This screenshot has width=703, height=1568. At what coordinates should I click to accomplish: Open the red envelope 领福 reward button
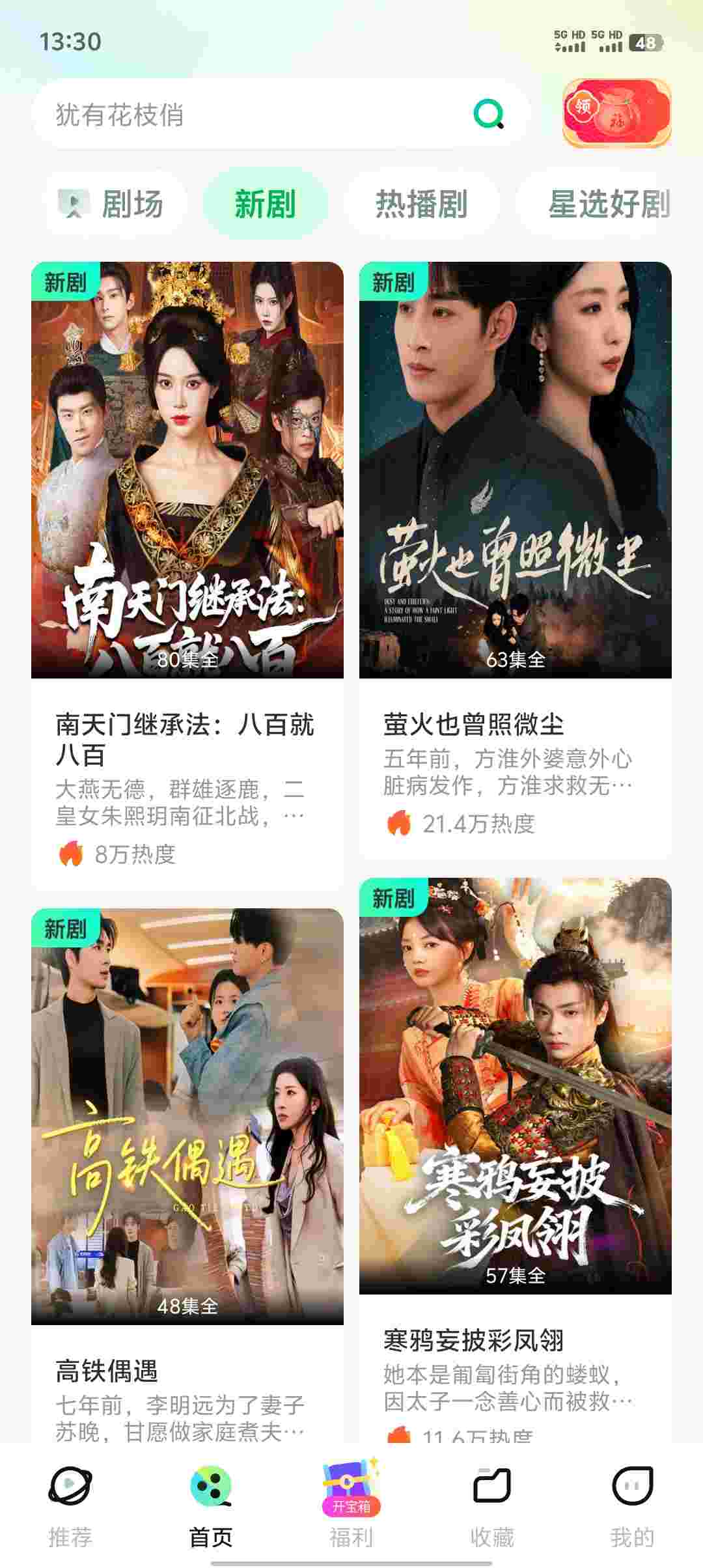(616, 113)
